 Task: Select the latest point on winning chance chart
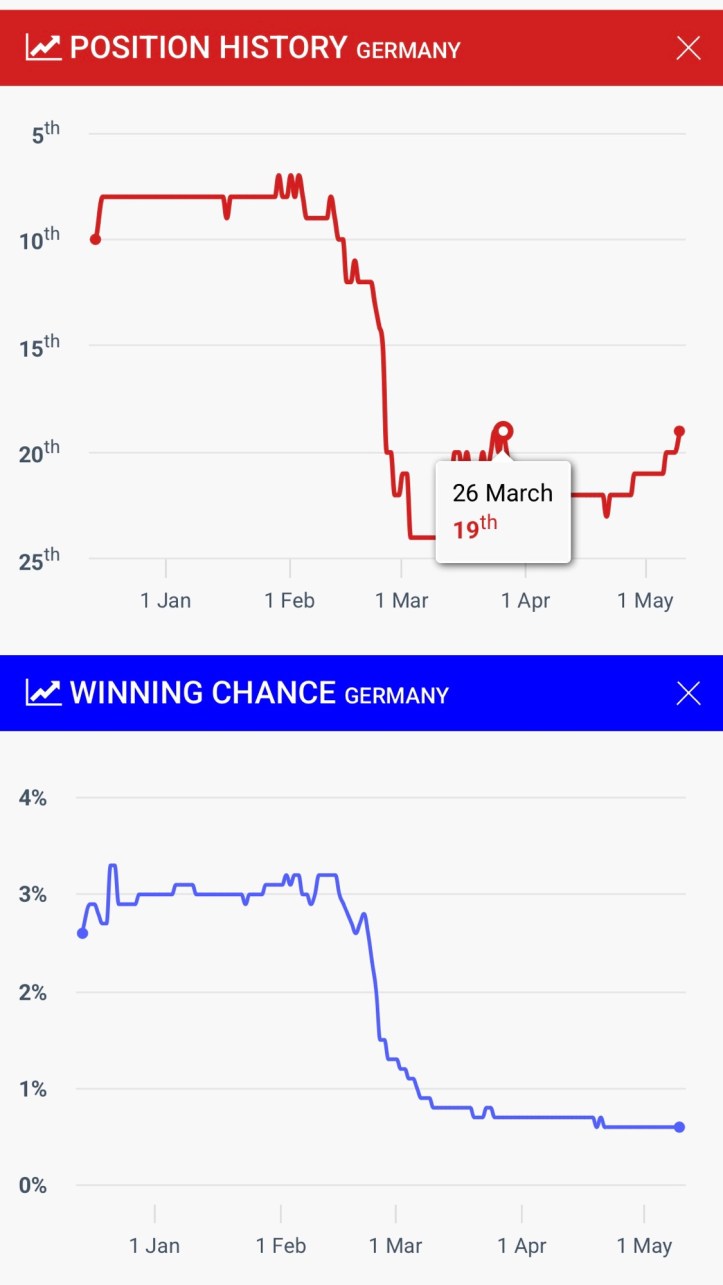click(x=679, y=1127)
